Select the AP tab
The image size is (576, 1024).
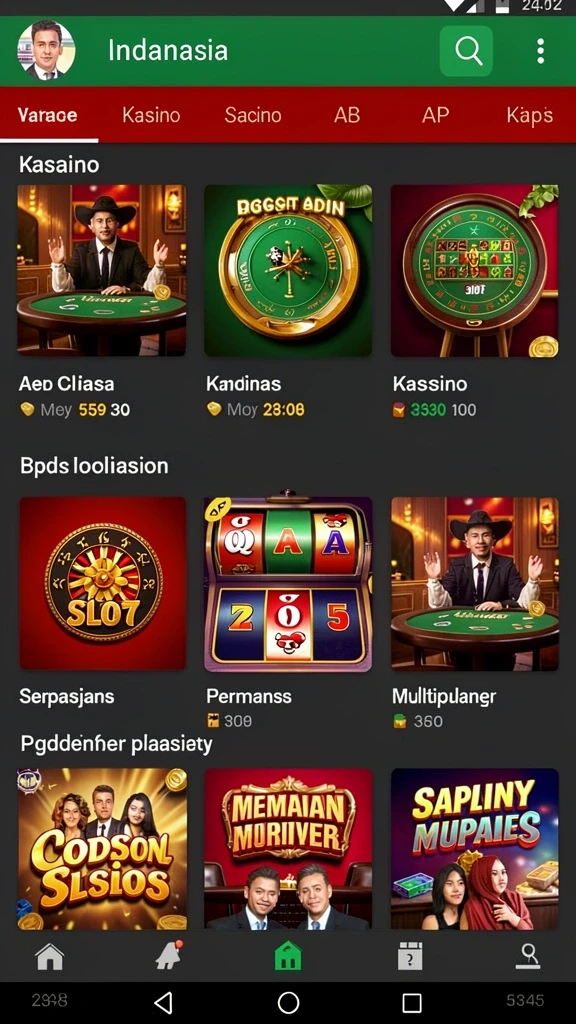tap(435, 116)
